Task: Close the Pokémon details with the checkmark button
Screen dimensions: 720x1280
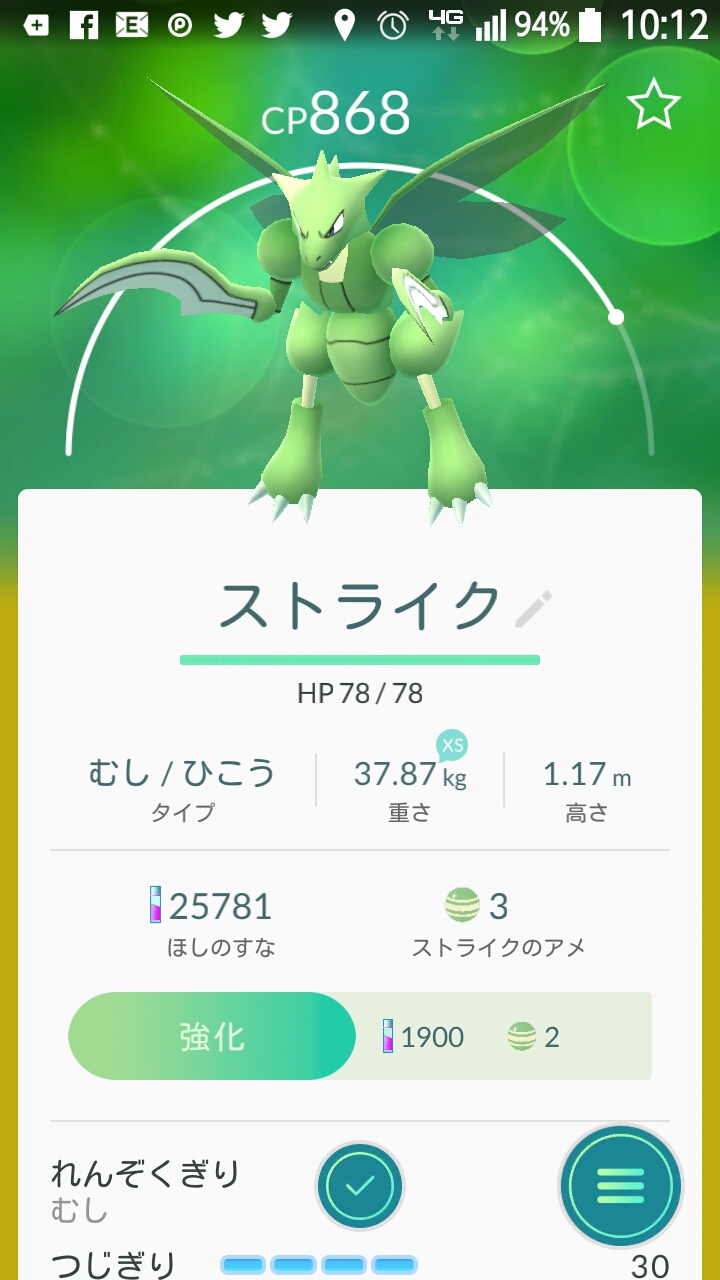Action: click(x=360, y=1186)
